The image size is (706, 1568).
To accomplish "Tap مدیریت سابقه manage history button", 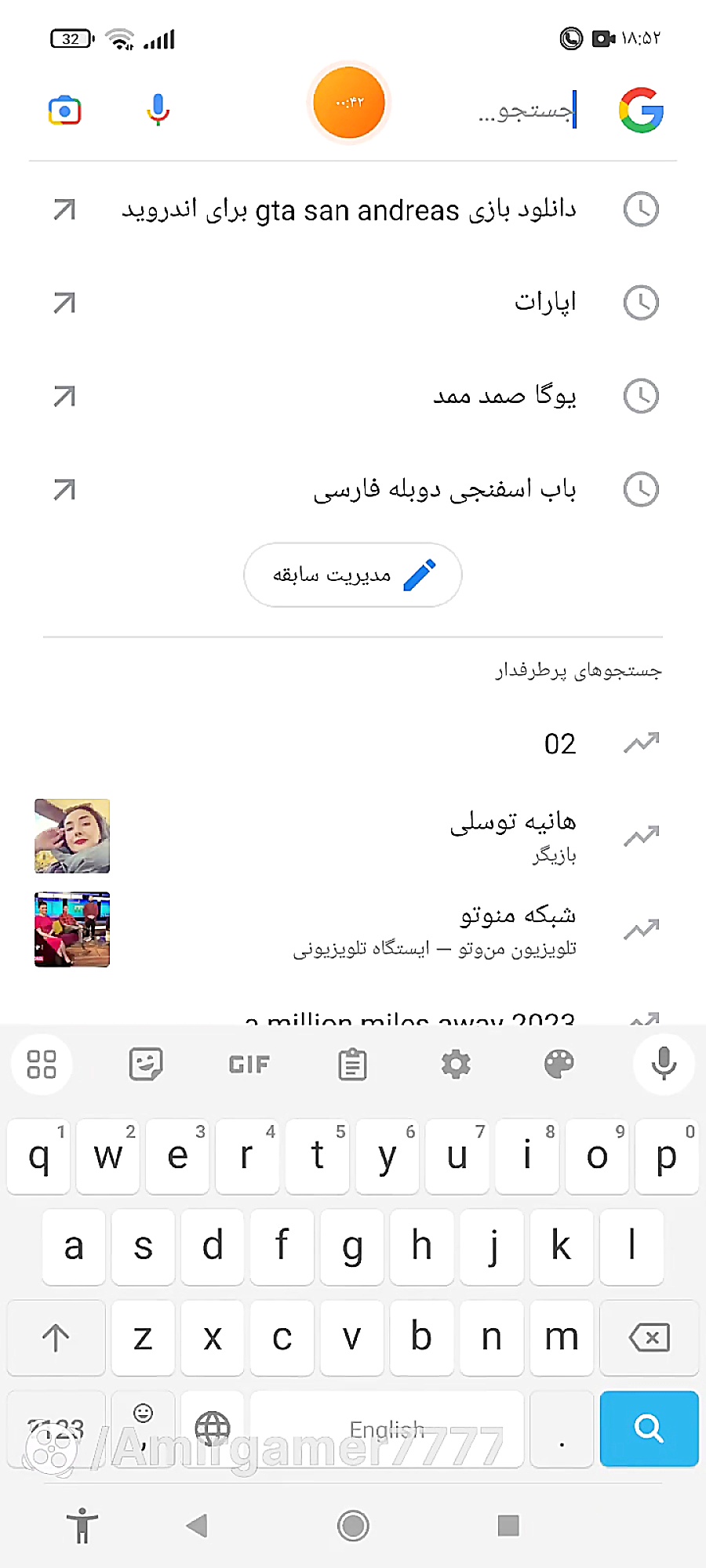I will point(352,575).
